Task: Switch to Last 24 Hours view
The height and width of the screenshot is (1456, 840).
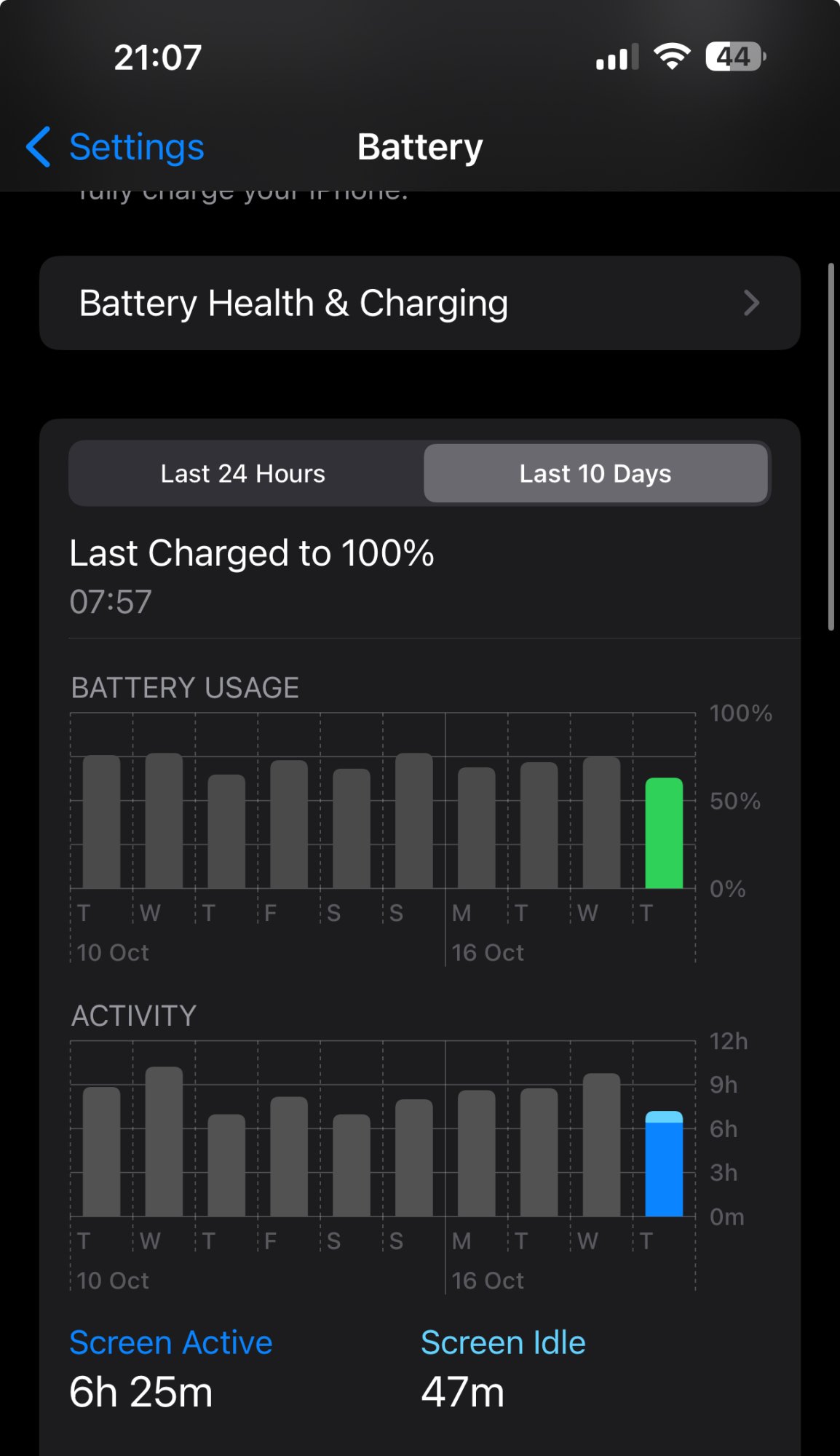Action: (243, 474)
